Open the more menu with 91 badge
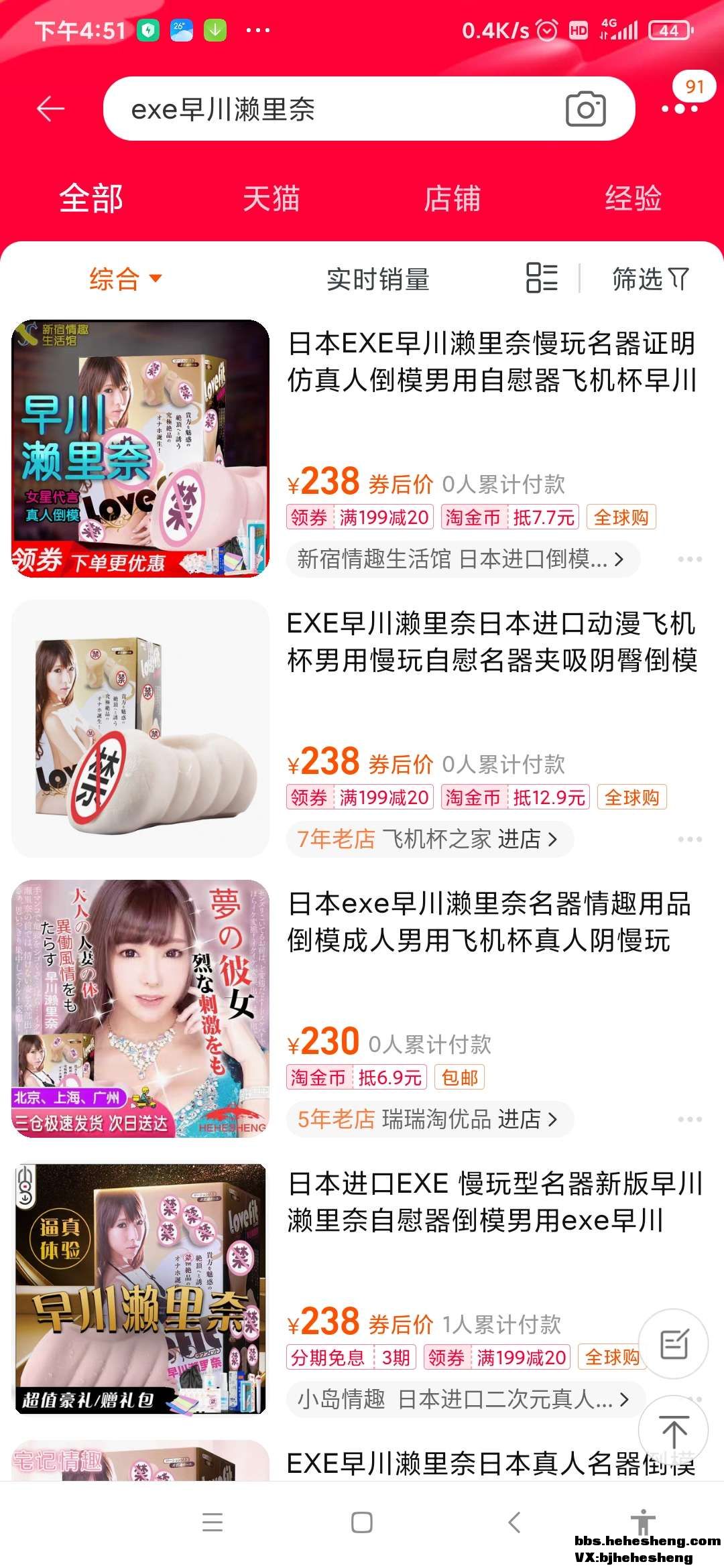This screenshot has height=1568, width=724. click(x=680, y=107)
